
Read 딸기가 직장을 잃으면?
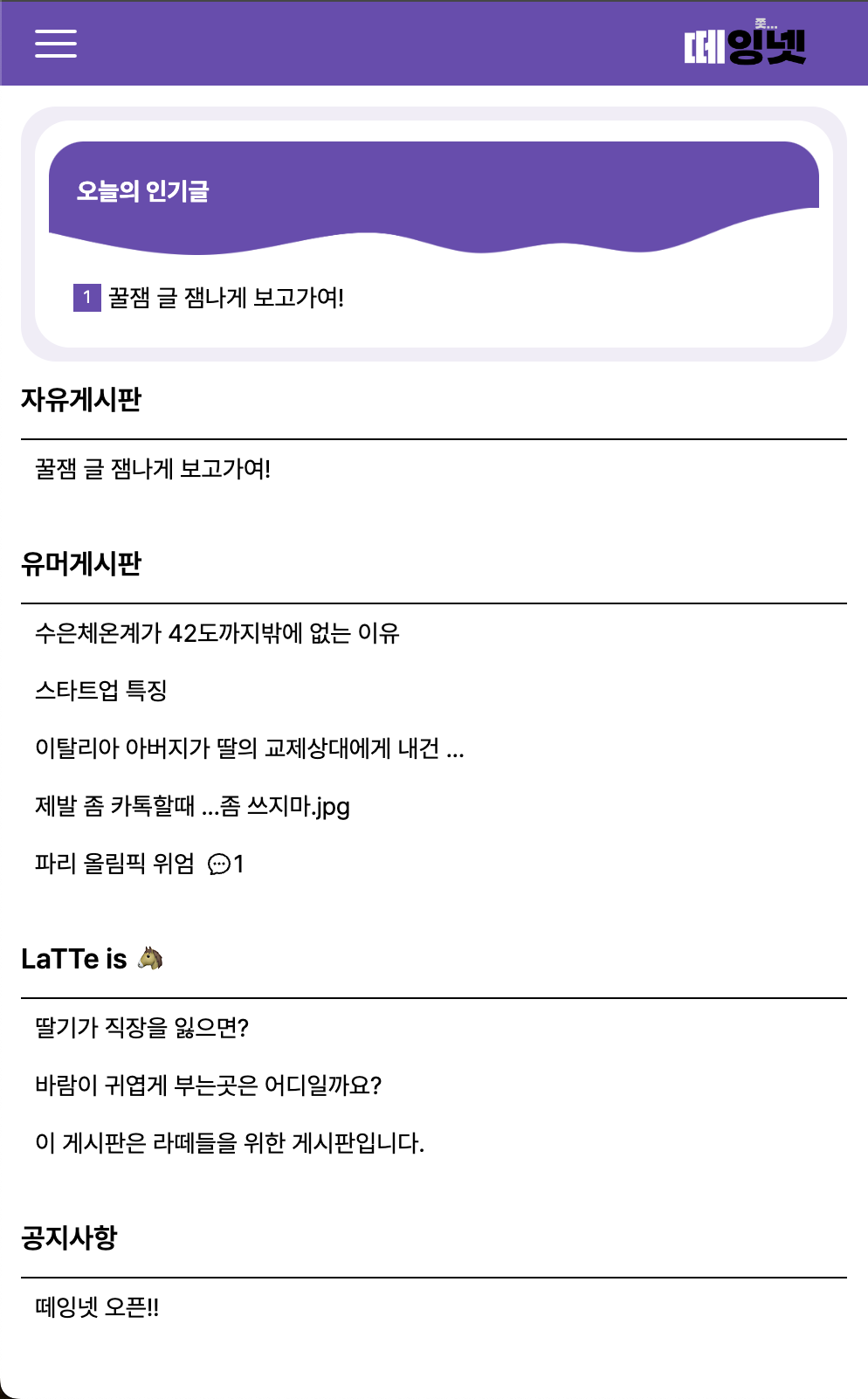141,1028
